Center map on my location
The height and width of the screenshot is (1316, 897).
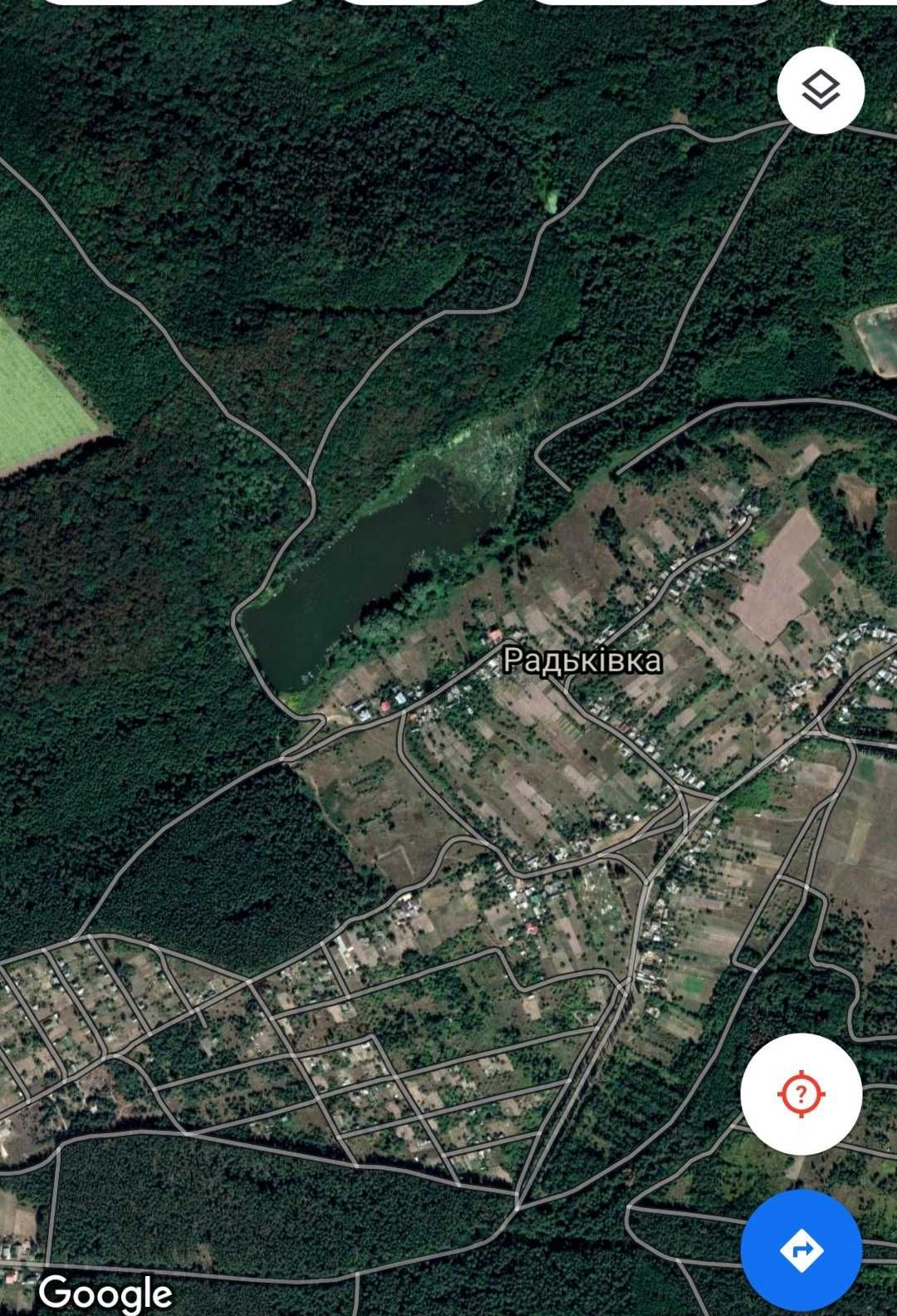point(801,1093)
